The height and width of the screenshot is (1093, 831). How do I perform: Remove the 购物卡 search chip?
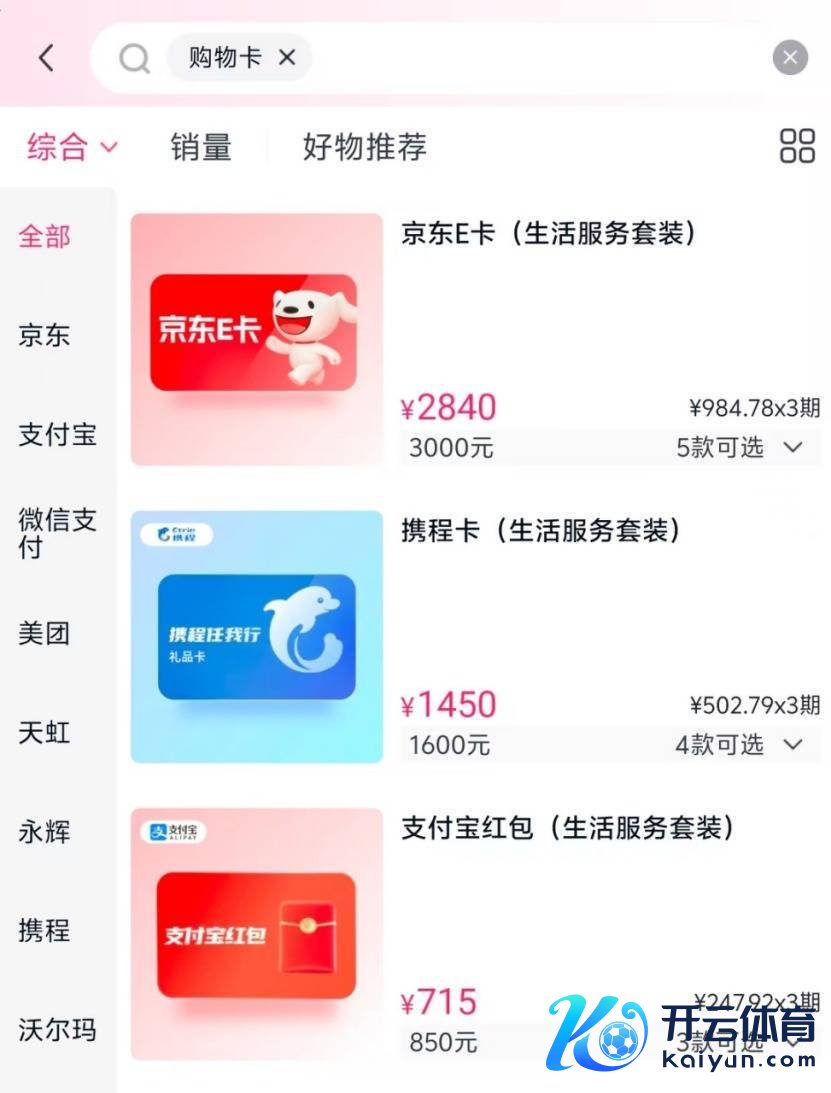(287, 58)
